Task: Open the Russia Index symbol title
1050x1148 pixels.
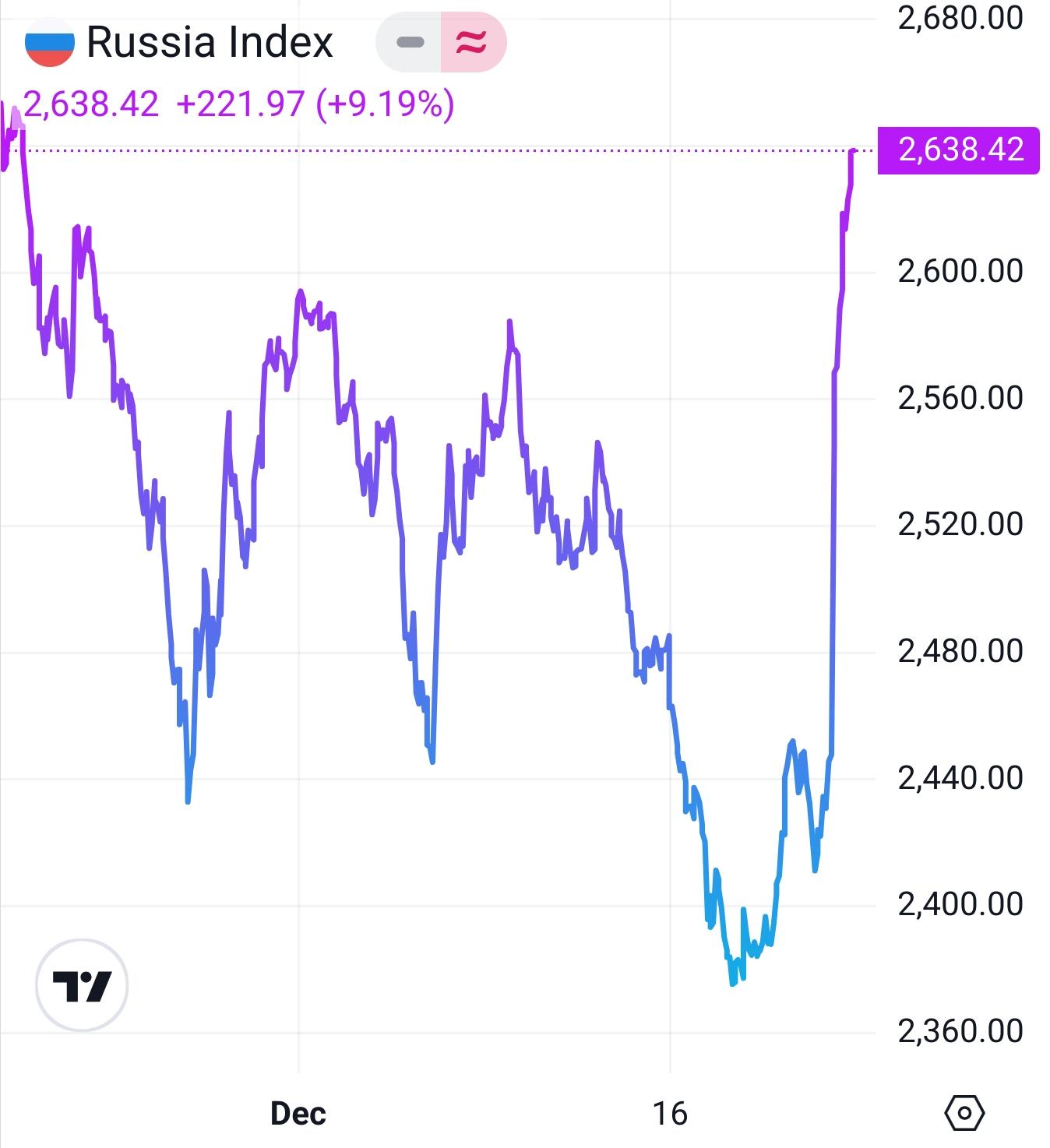Action: 209,42
